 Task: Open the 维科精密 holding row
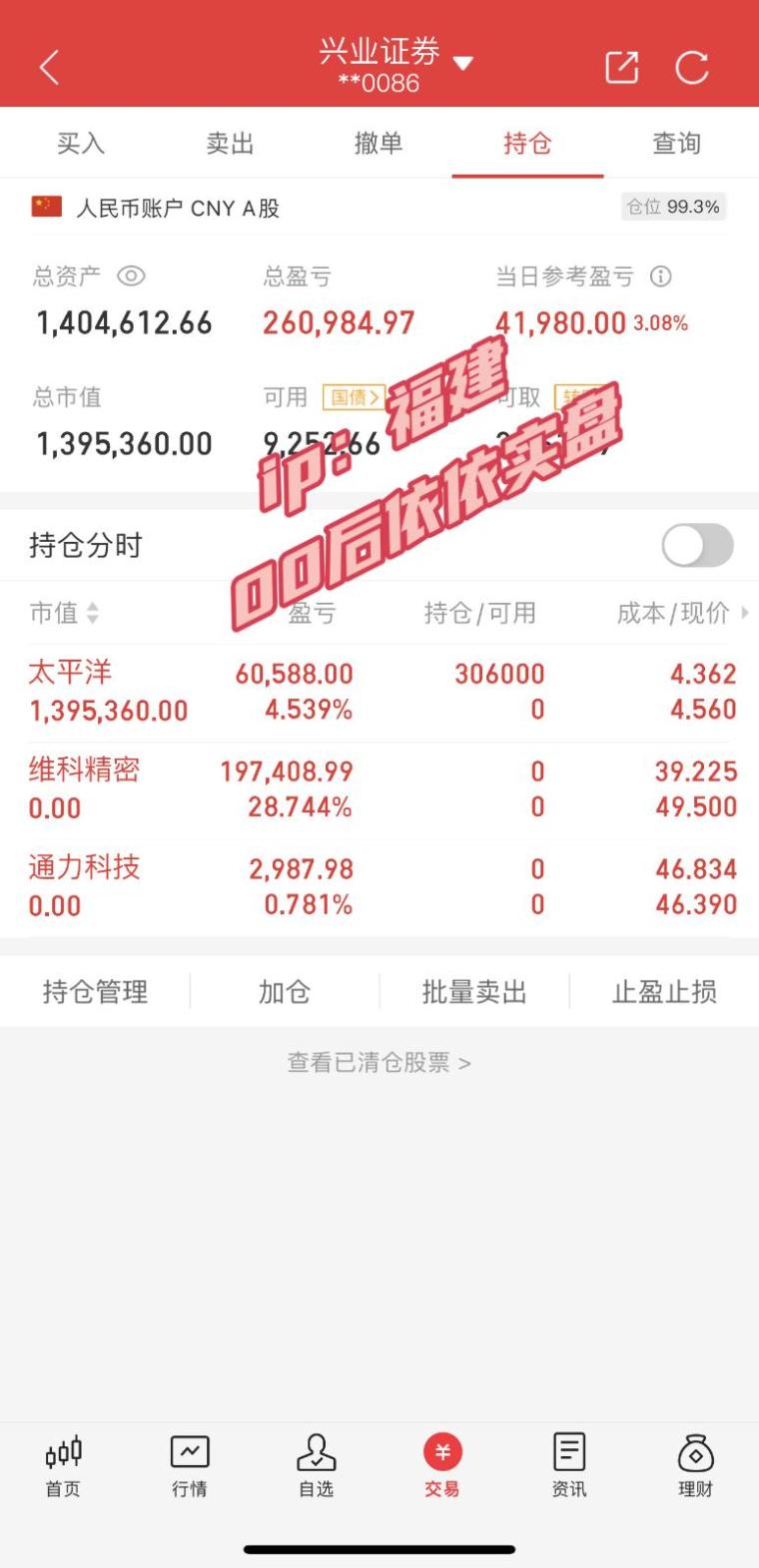click(x=379, y=788)
